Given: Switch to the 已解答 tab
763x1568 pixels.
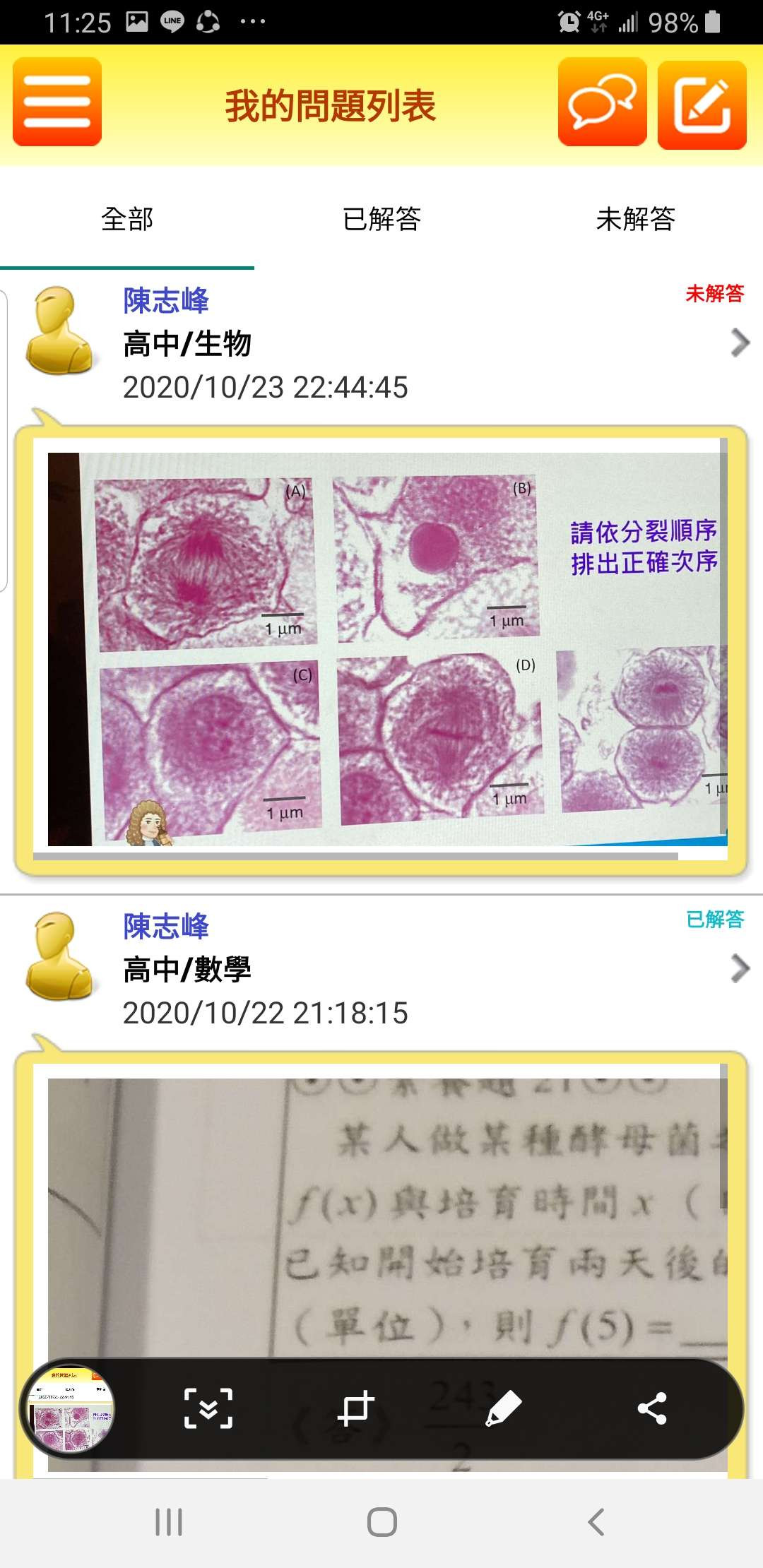Looking at the screenshot, I should (x=381, y=219).
